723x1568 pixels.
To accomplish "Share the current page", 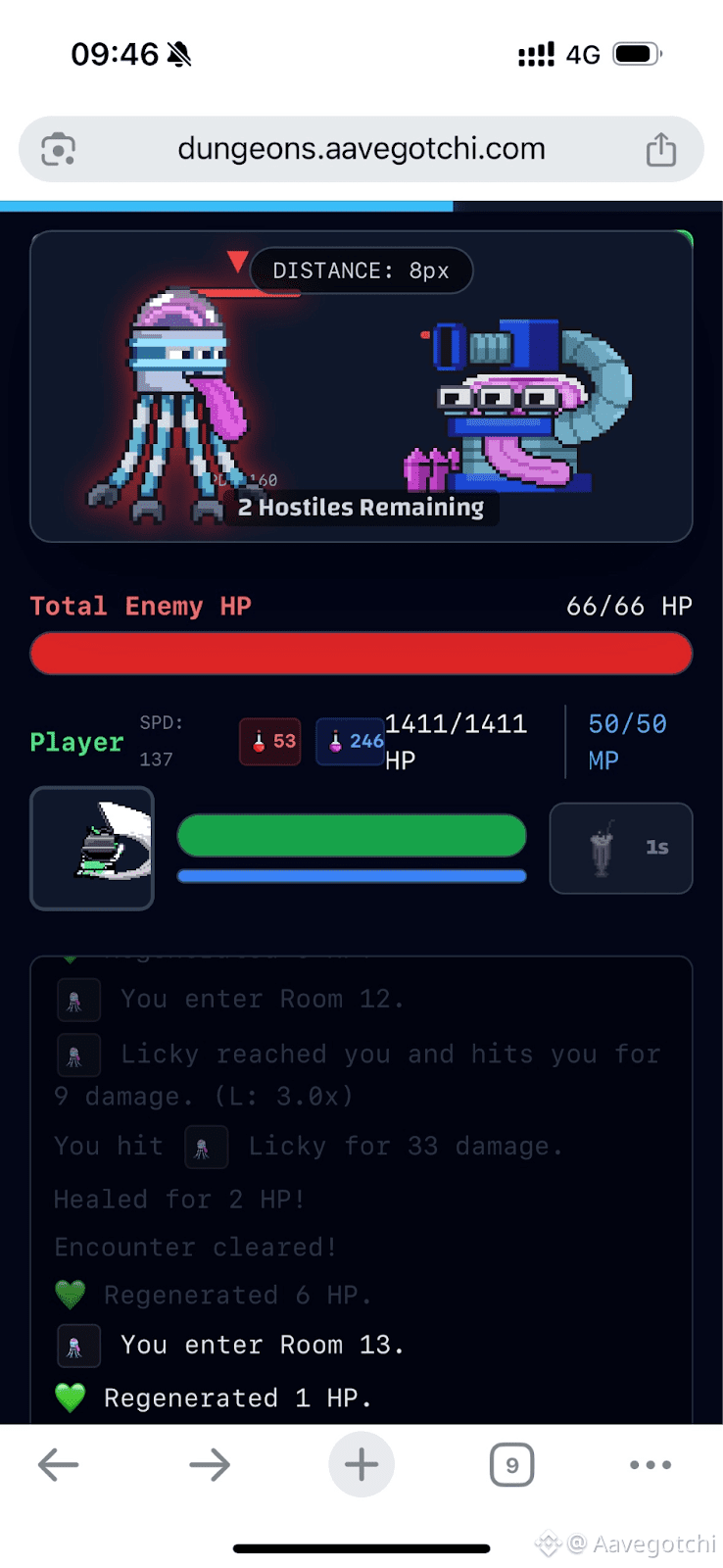I will click(x=661, y=150).
